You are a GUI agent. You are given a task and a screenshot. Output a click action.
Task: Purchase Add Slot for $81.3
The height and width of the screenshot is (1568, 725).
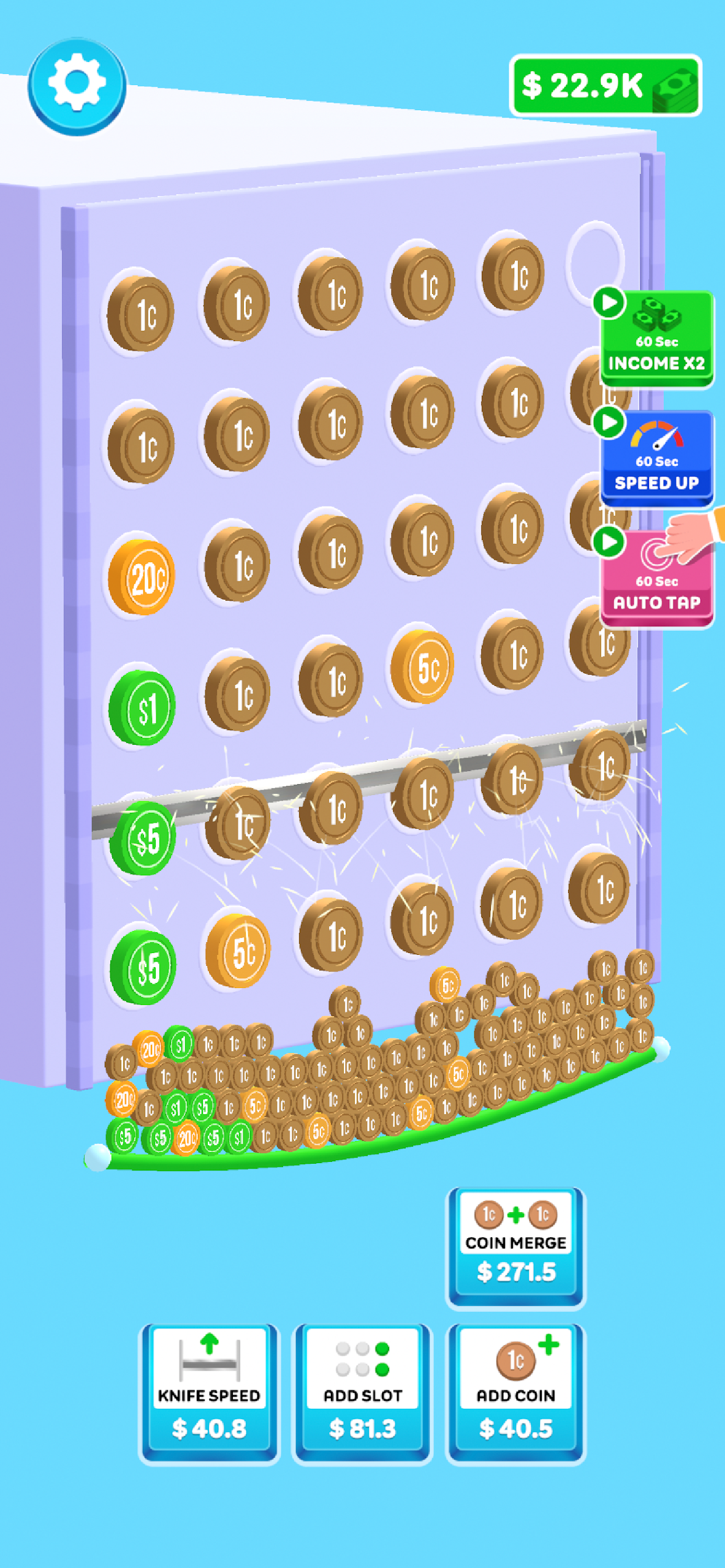[x=362, y=1393]
